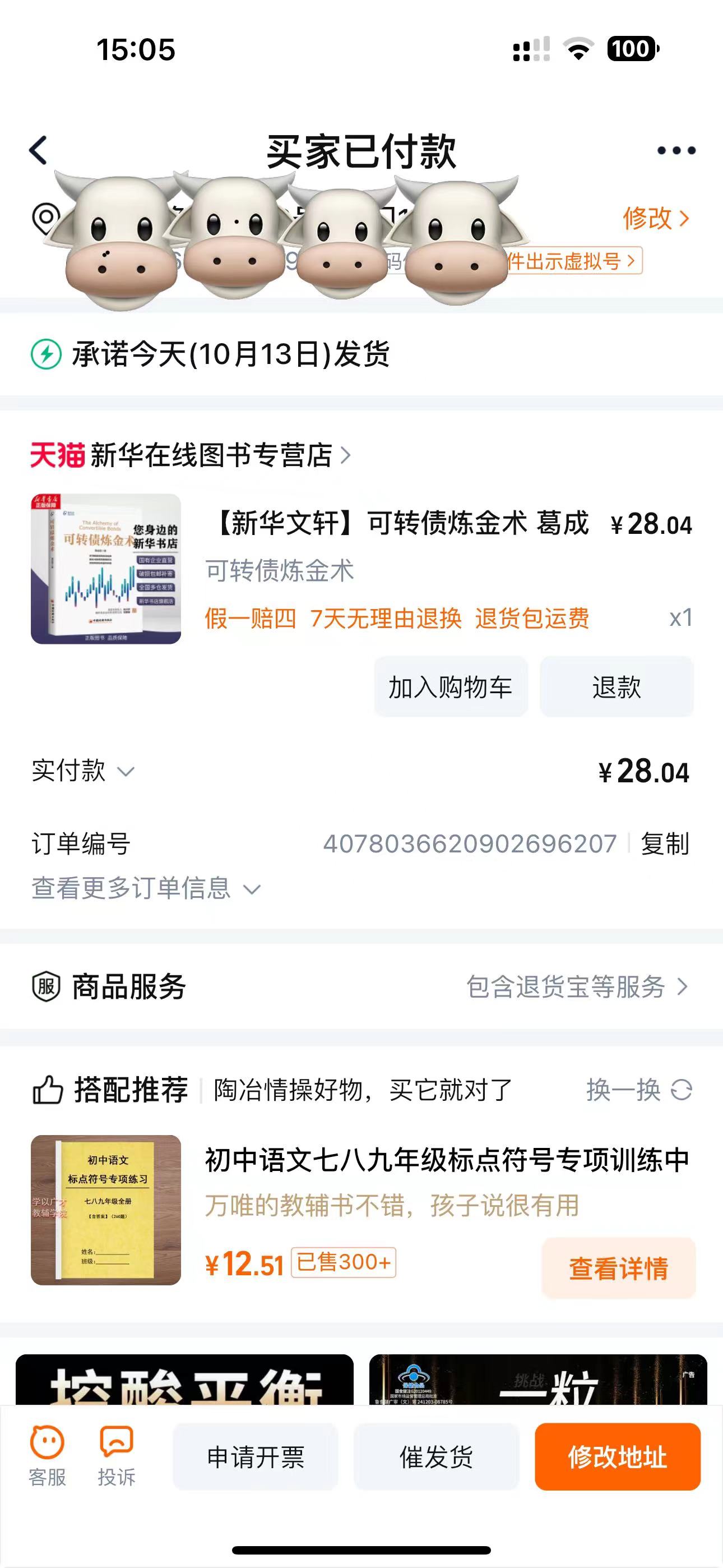The width and height of the screenshot is (723, 1568).
Task: Copy the order number with 复制
Action: click(x=665, y=844)
